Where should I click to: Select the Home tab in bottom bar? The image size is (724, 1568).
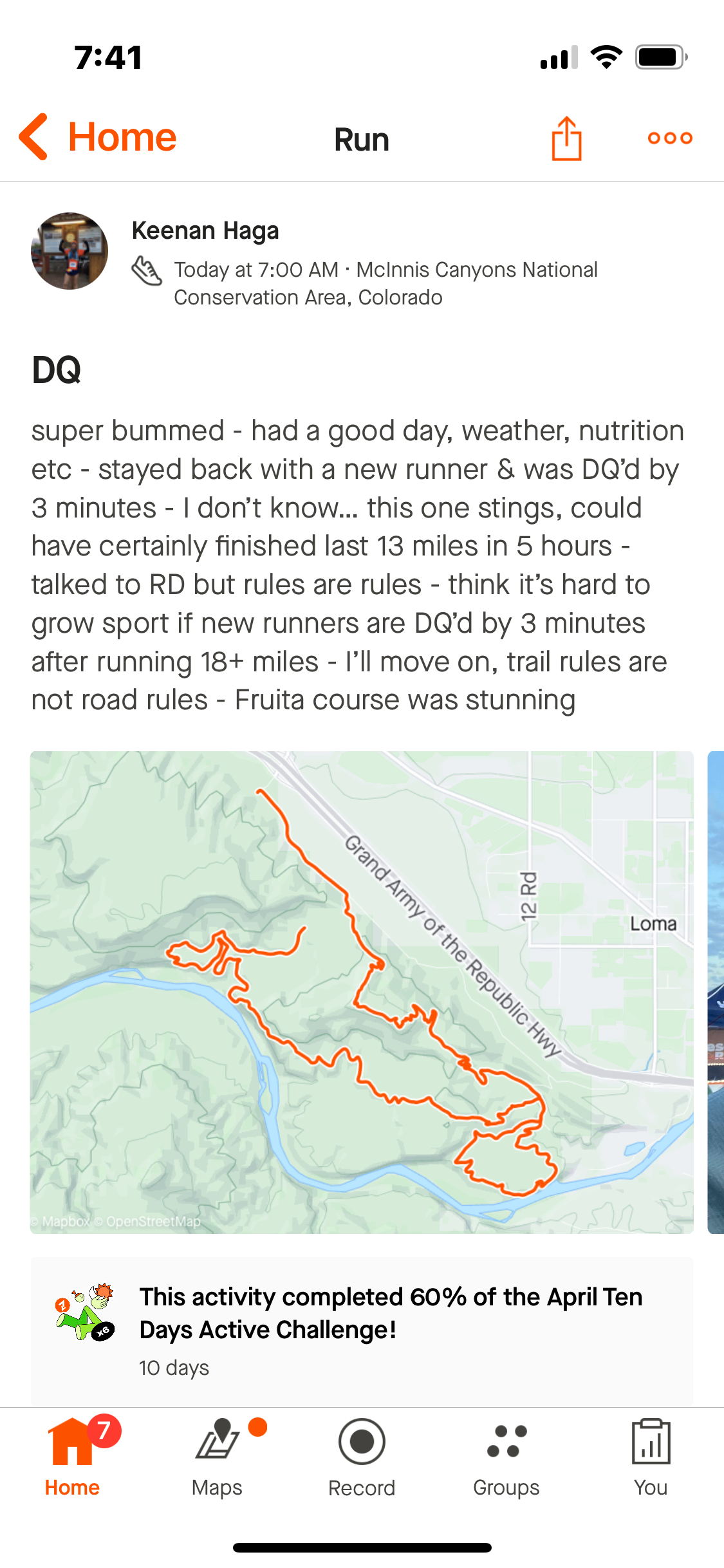coord(72,1458)
